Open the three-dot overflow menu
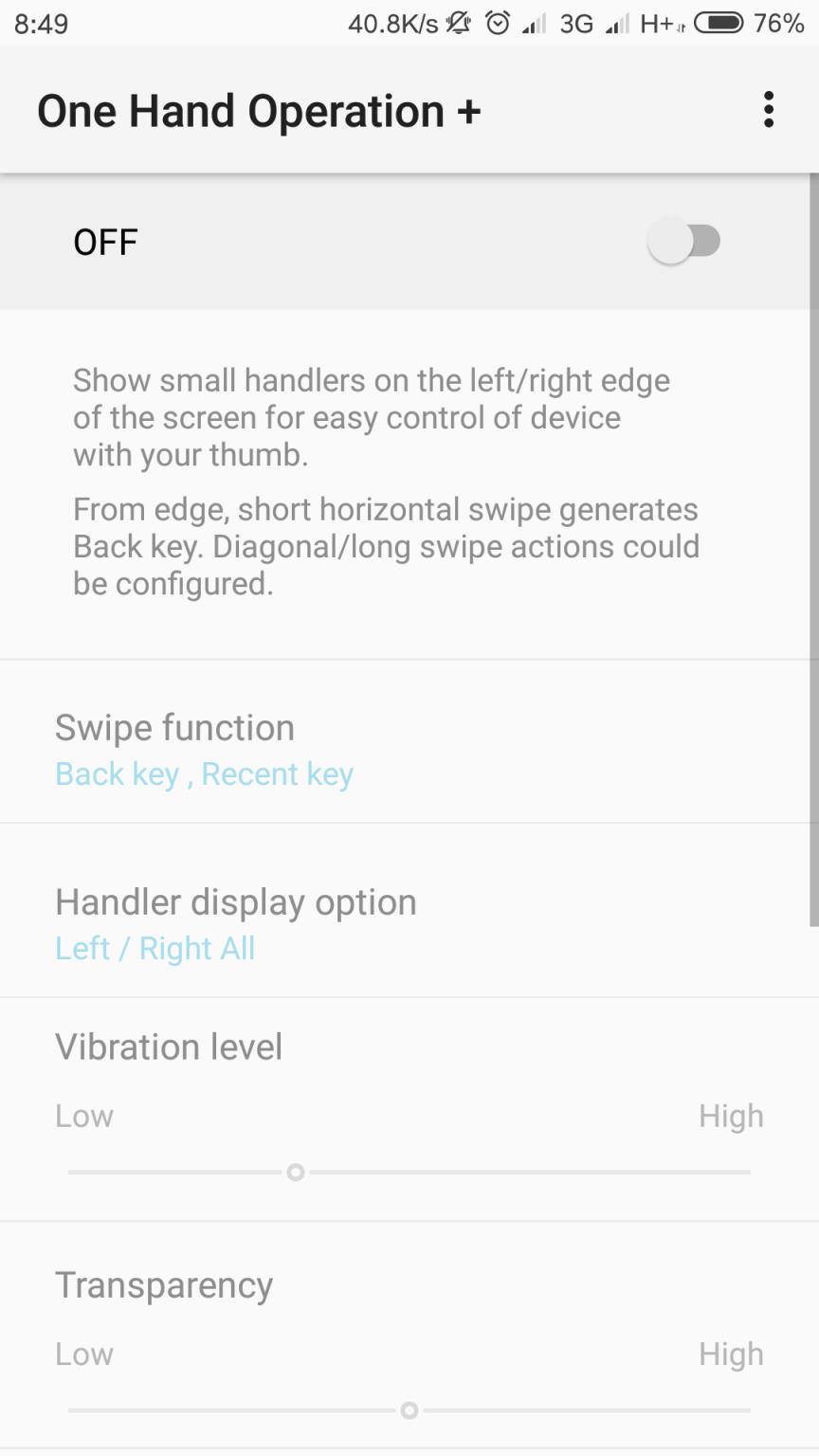This screenshot has height=1456, width=819. [768, 110]
